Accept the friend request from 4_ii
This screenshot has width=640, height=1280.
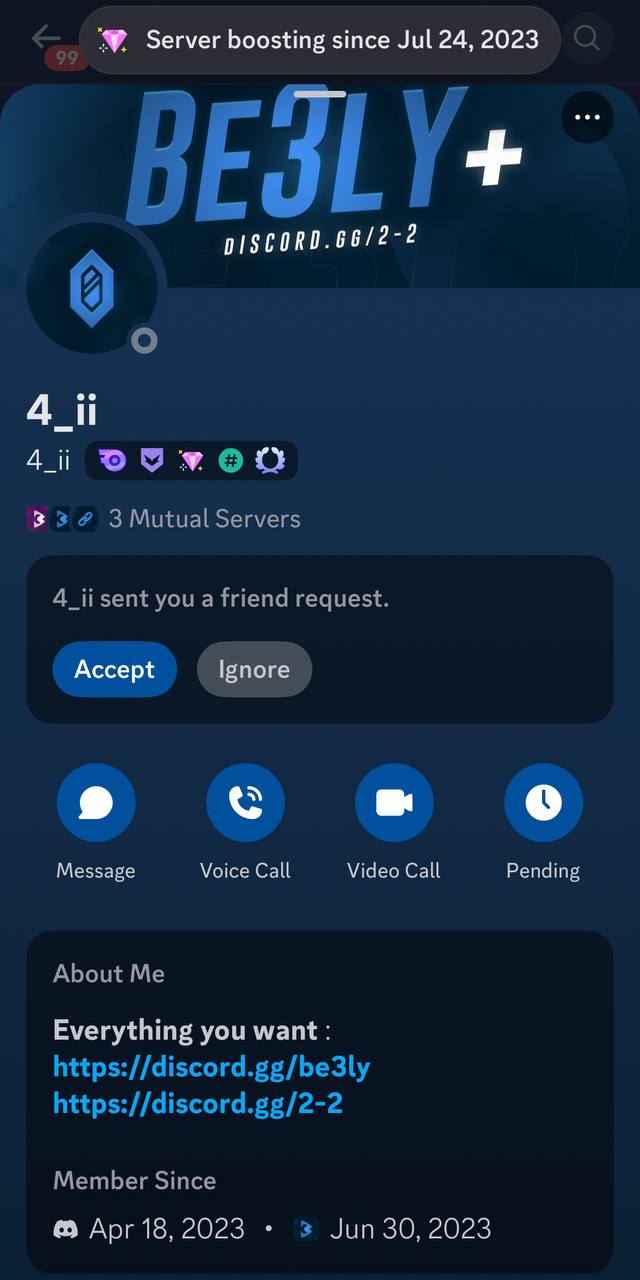[x=114, y=669]
